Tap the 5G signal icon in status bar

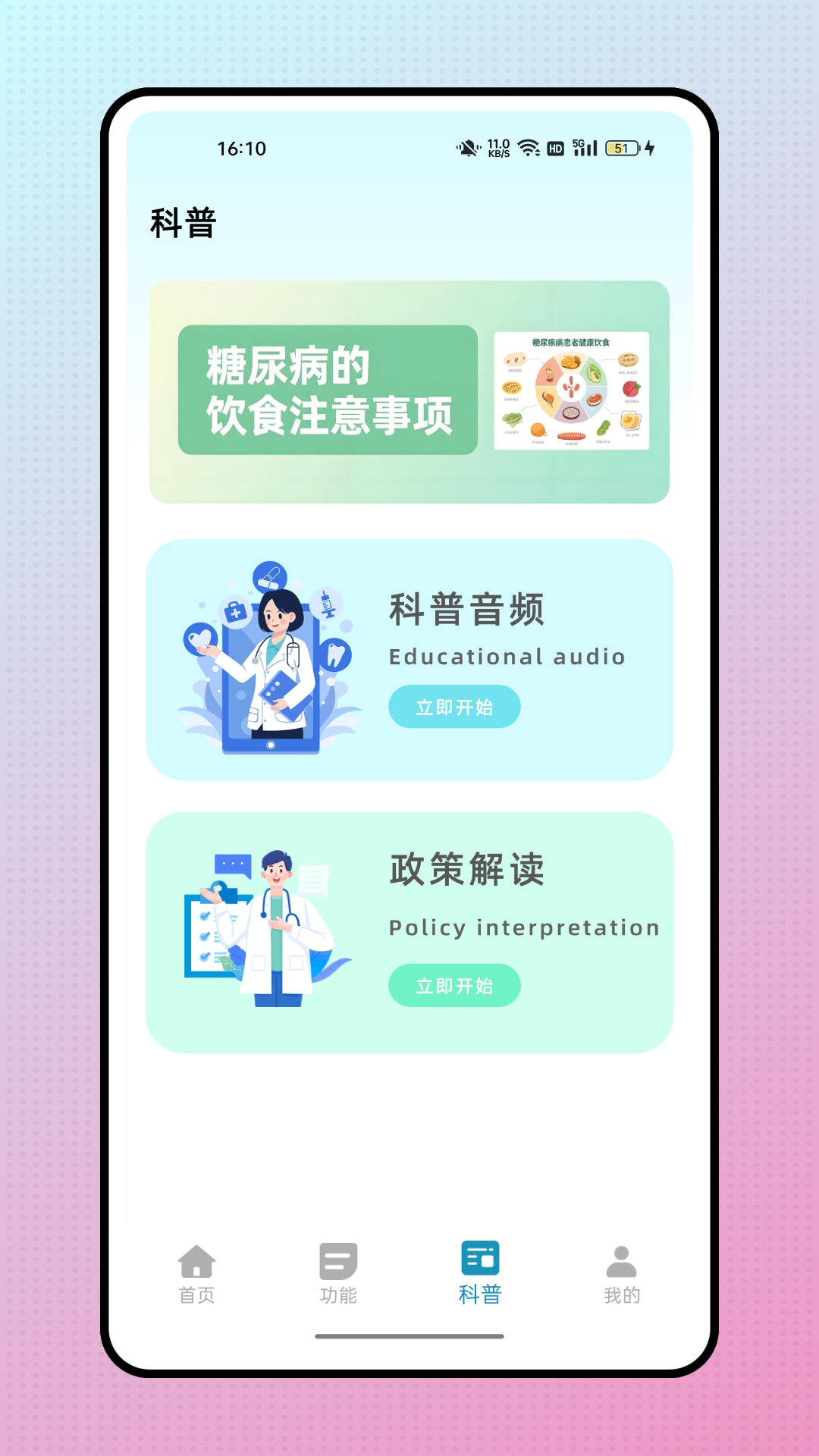click(x=585, y=149)
